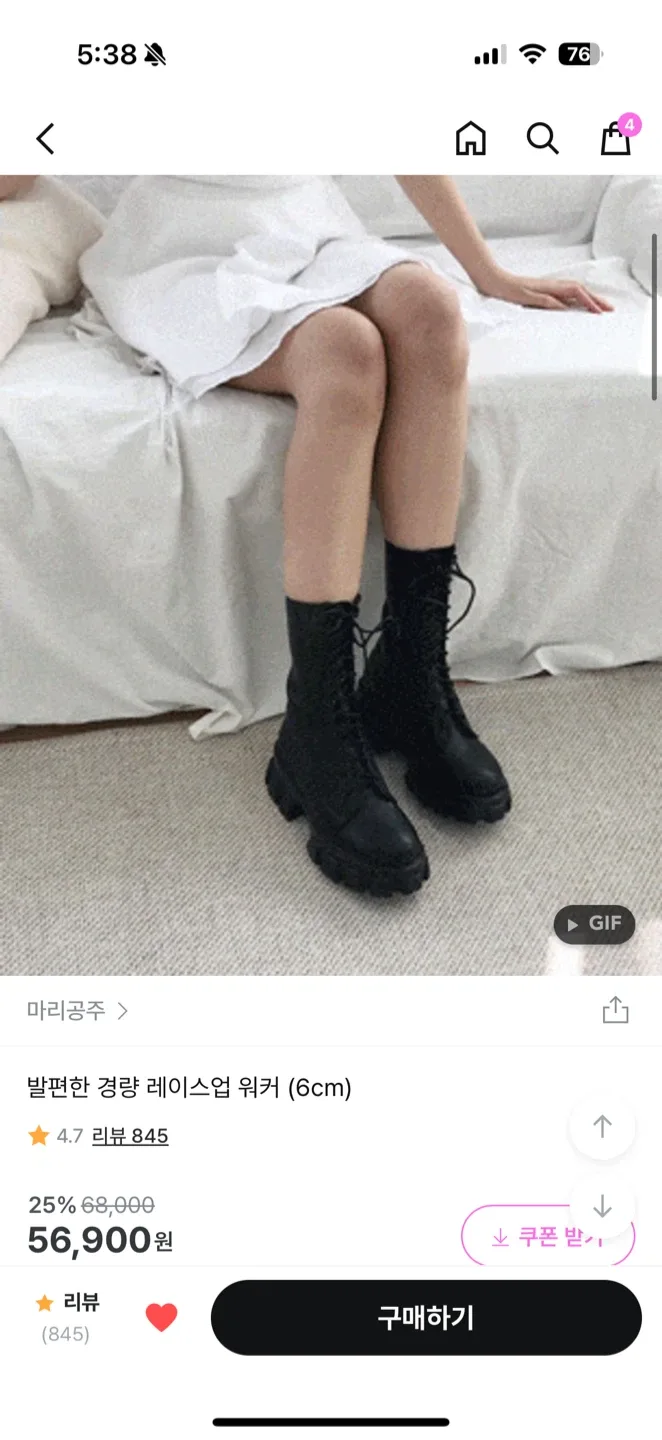662x1440 pixels.
Task: Toggle the red heart wishlist
Action: point(161,1317)
